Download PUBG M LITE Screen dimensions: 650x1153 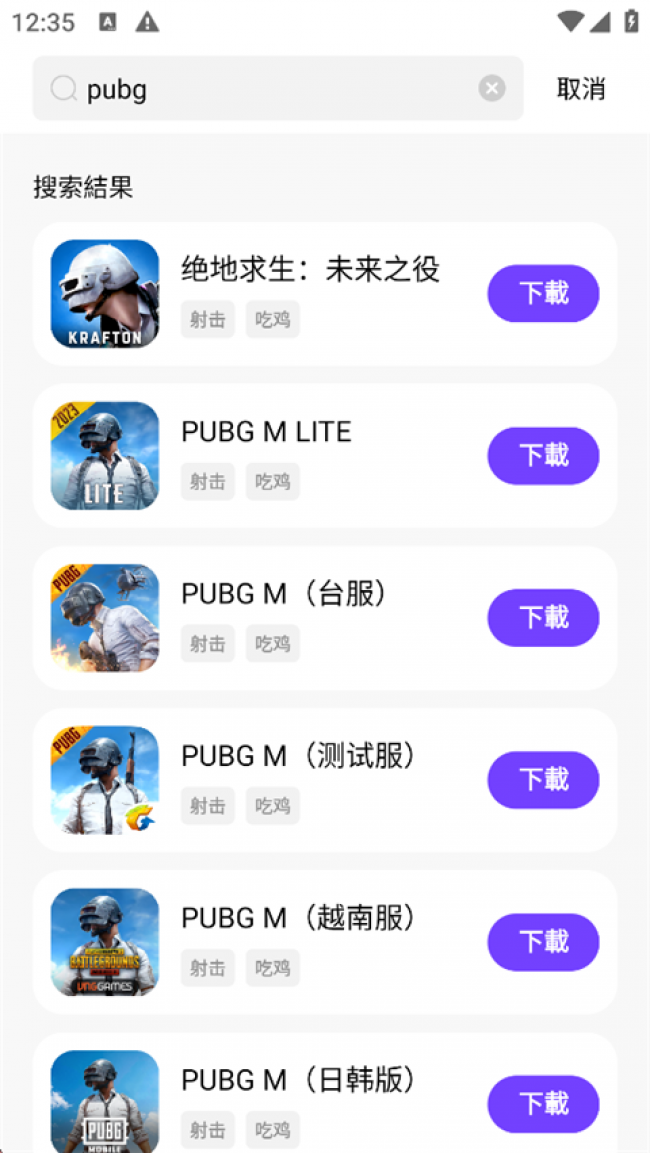543,456
